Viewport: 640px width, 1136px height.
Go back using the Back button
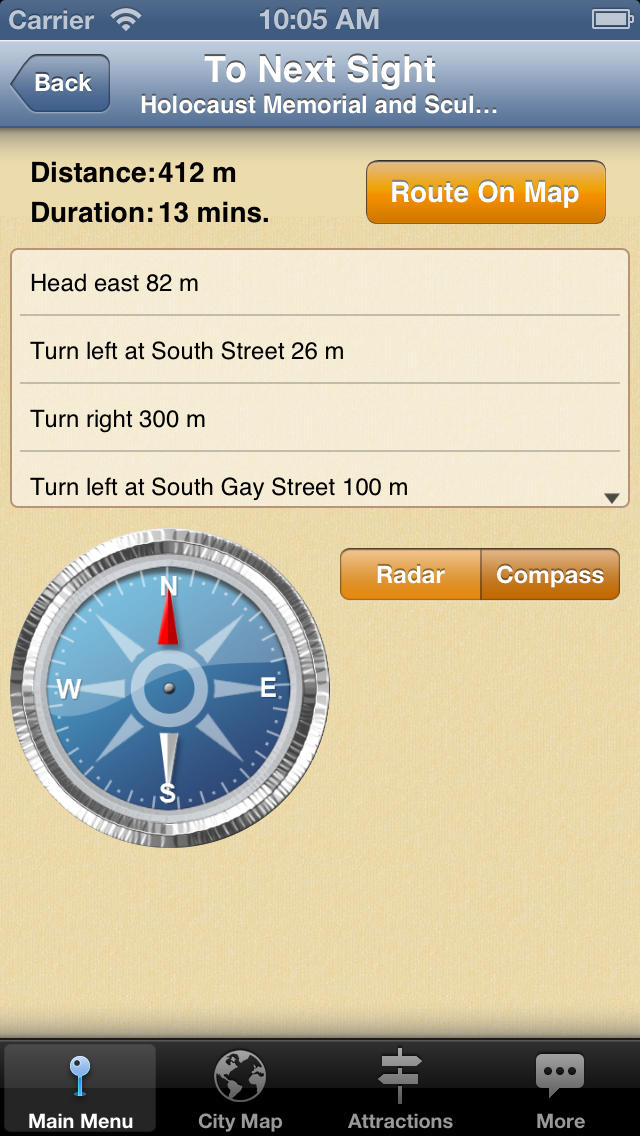60,83
